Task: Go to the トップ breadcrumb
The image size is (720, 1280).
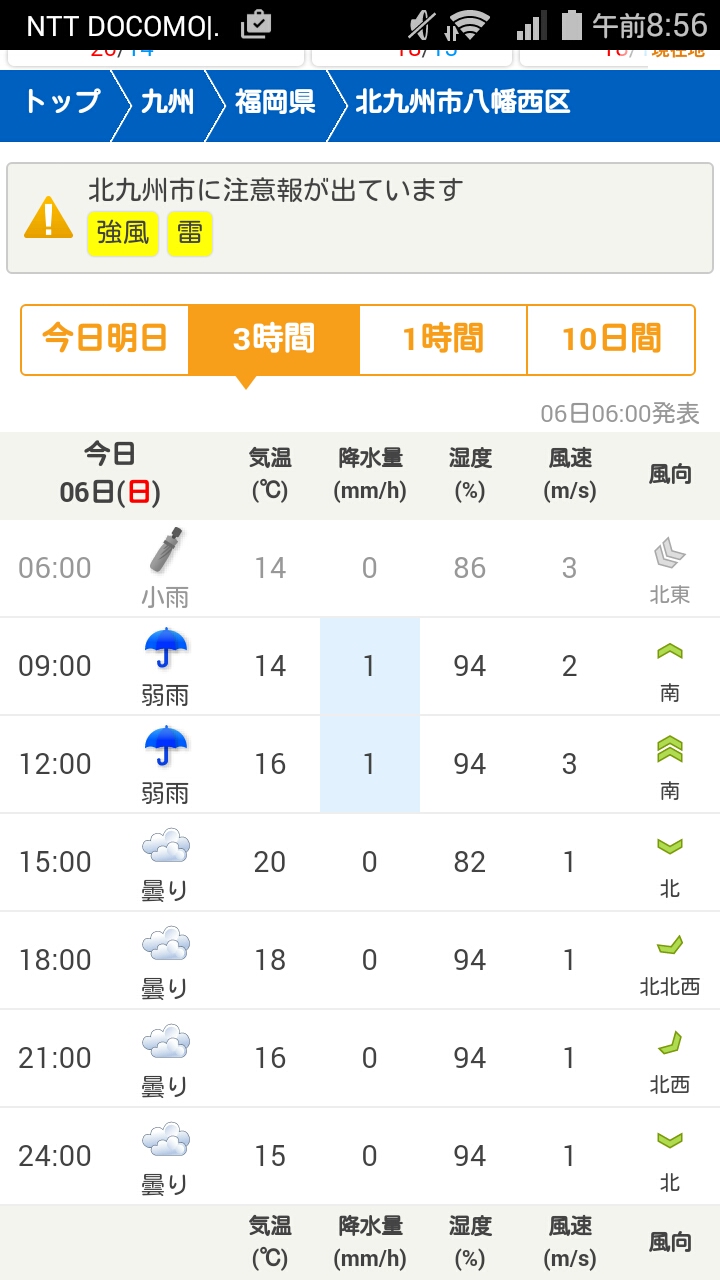Action: [62, 102]
